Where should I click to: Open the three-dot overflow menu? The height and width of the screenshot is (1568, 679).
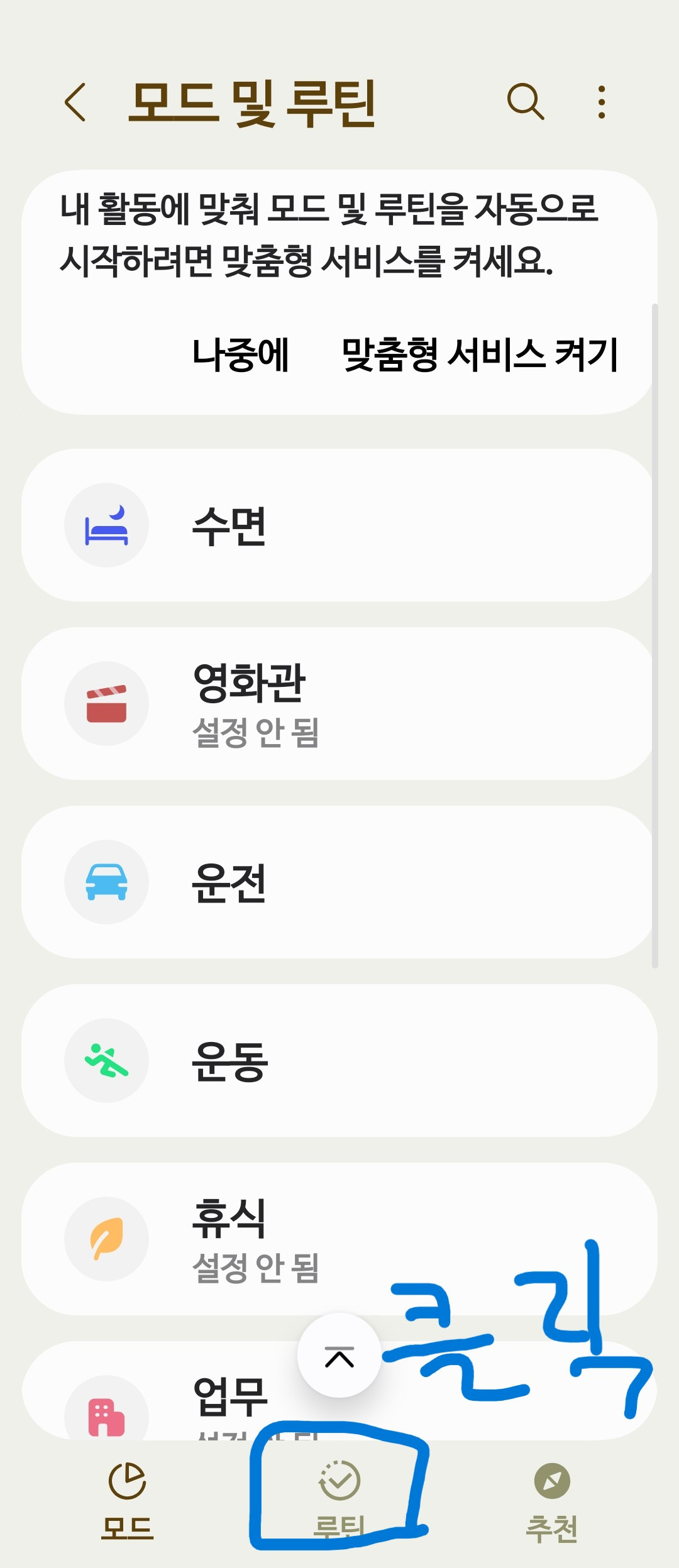coord(602,102)
